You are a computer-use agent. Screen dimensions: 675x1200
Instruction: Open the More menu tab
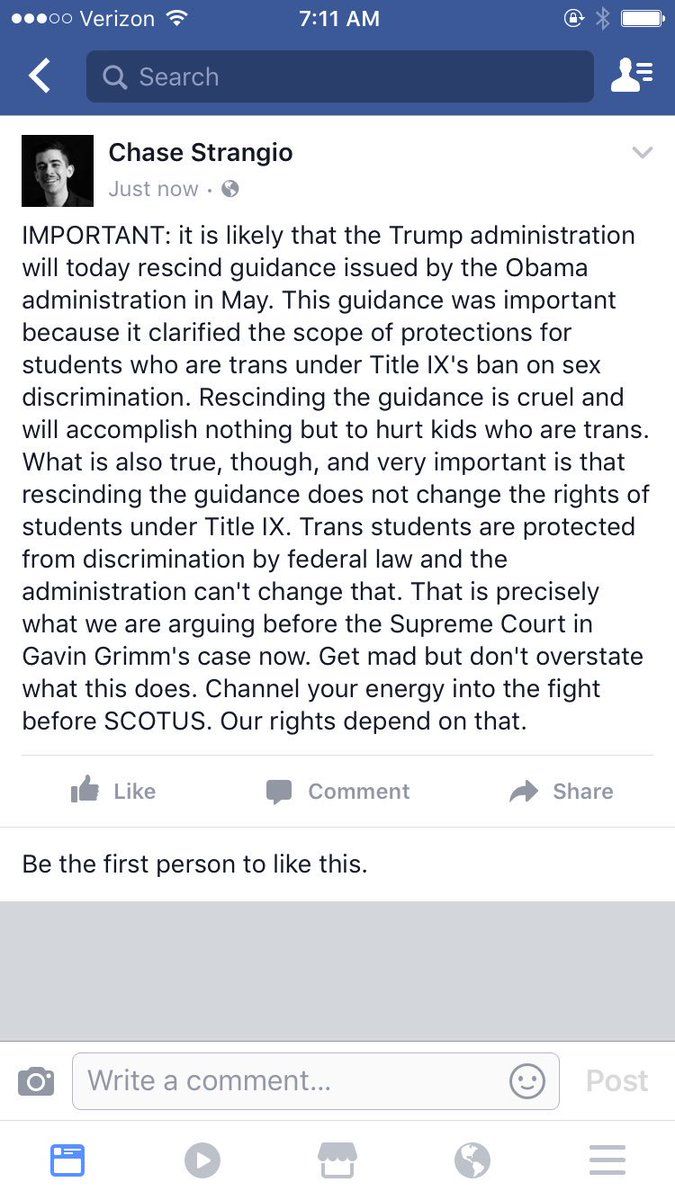click(x=607, y=1160)
